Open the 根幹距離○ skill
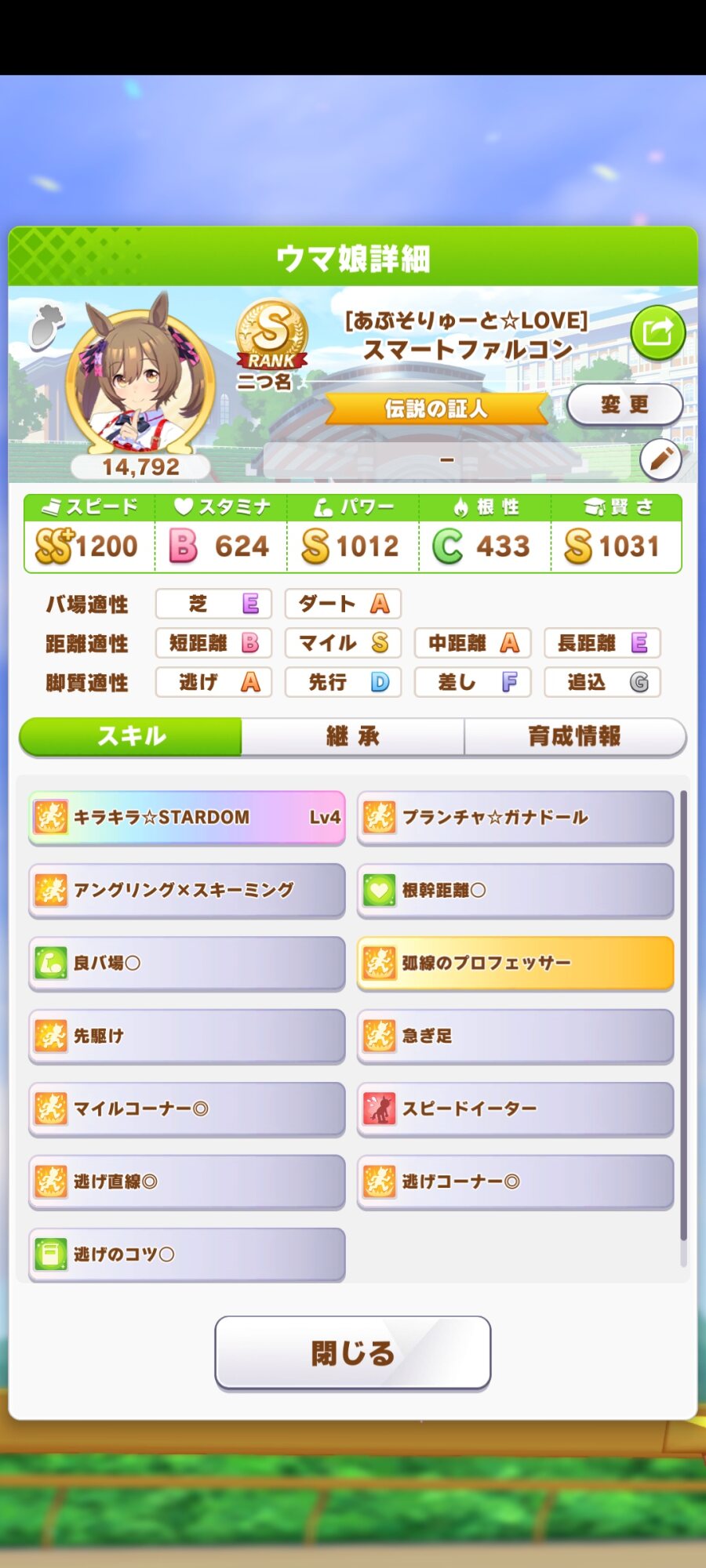 [x=515, y=891]
